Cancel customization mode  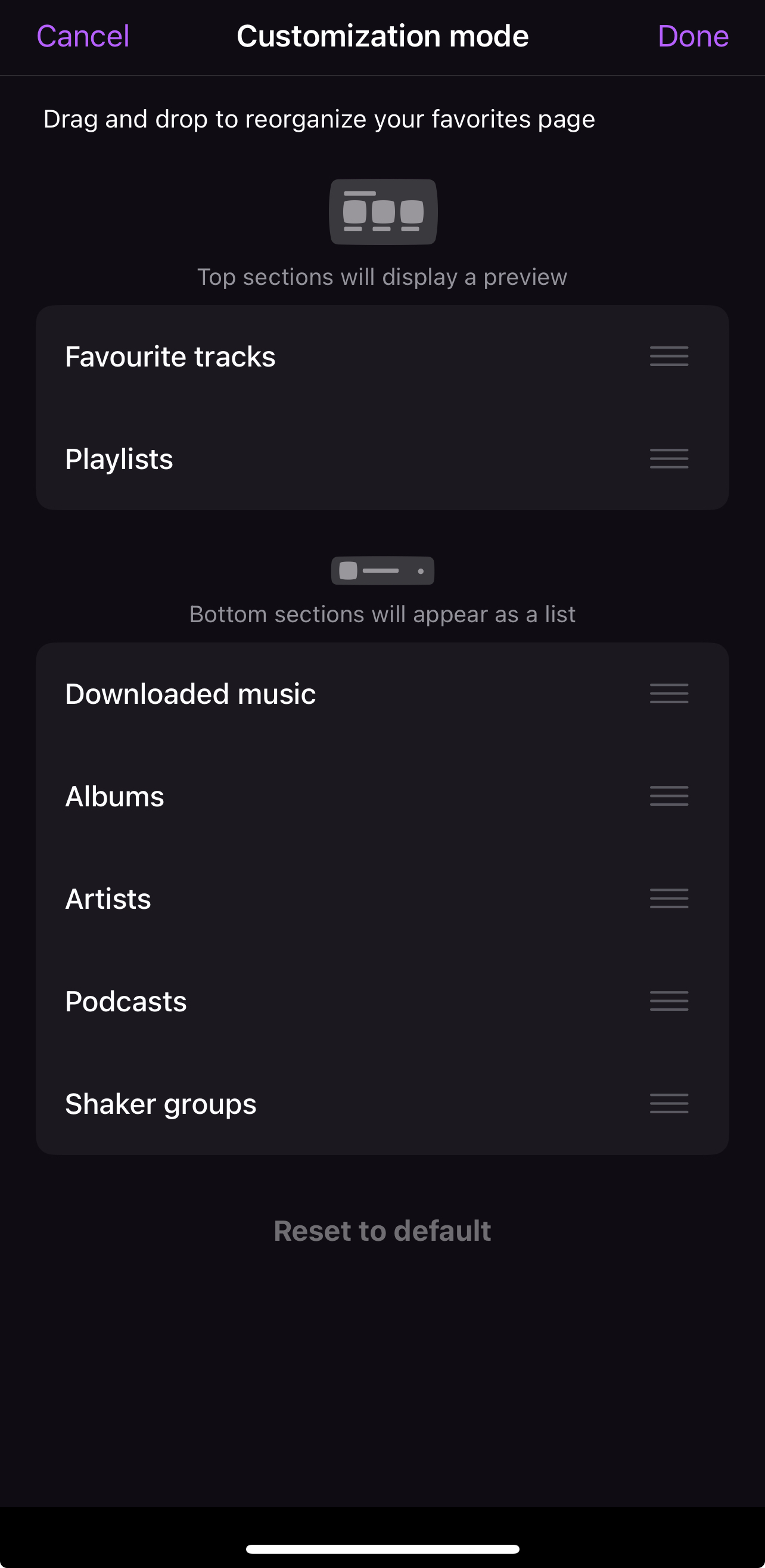point(83,36)
